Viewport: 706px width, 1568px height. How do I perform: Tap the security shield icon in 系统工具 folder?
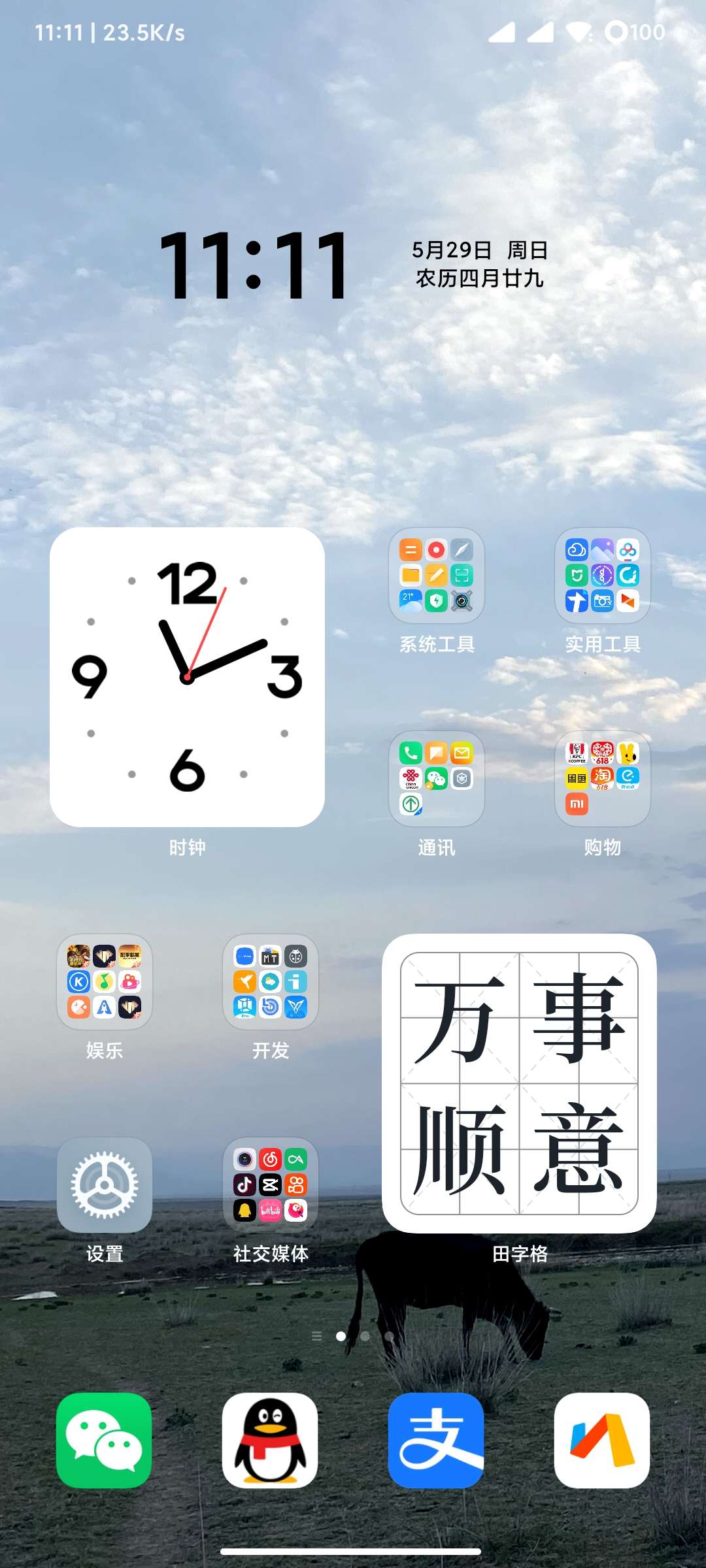pyautogui.click(x=436, y=600)
